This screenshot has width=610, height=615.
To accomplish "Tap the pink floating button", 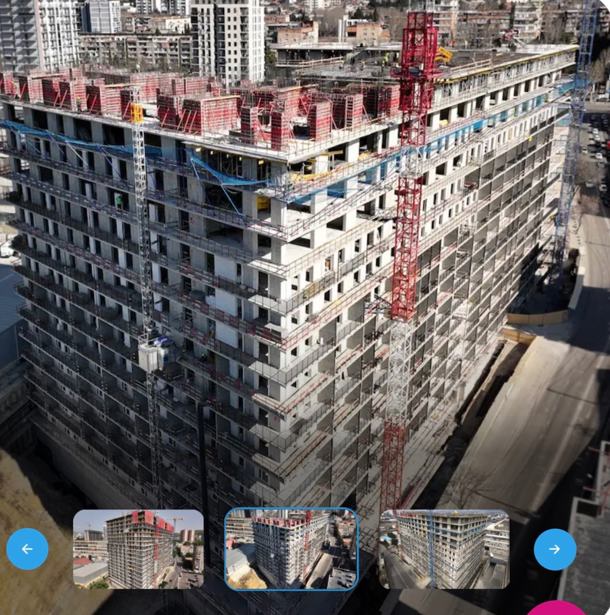I will tap(556, 609).
